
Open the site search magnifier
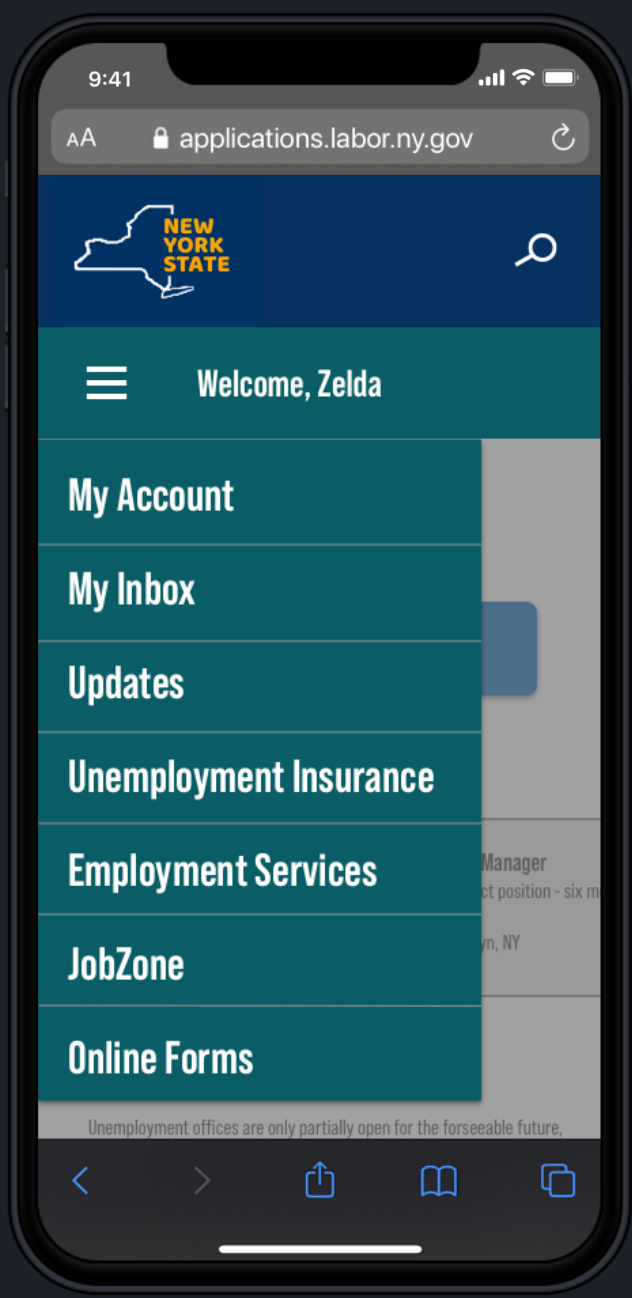click(x=536, y=250)
